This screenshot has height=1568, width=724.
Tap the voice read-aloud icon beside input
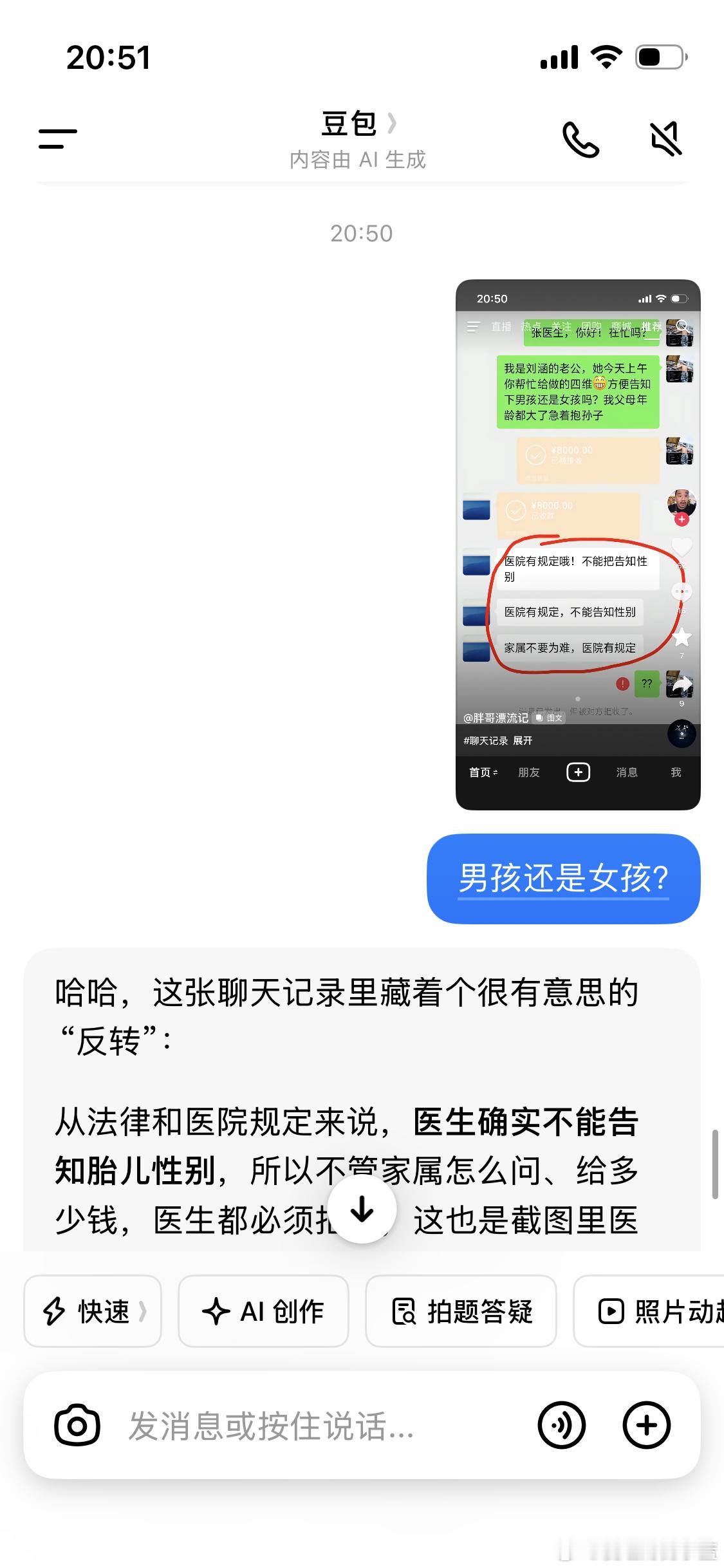coord(561,1424)
